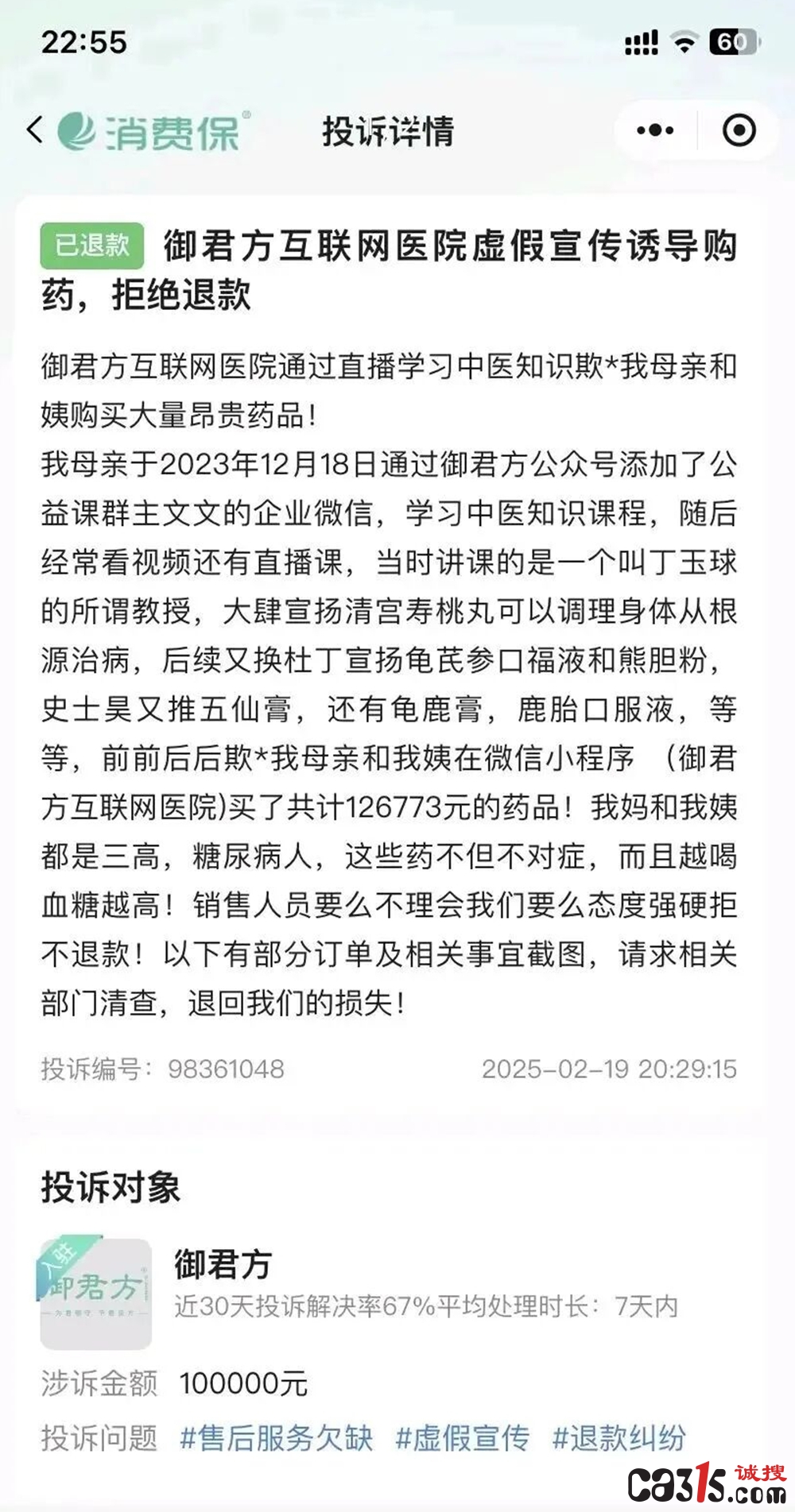The height and width of the screenshot is (1512, 795).
Task: Open the three-dot mini program menu
Action: click(655, 130)
